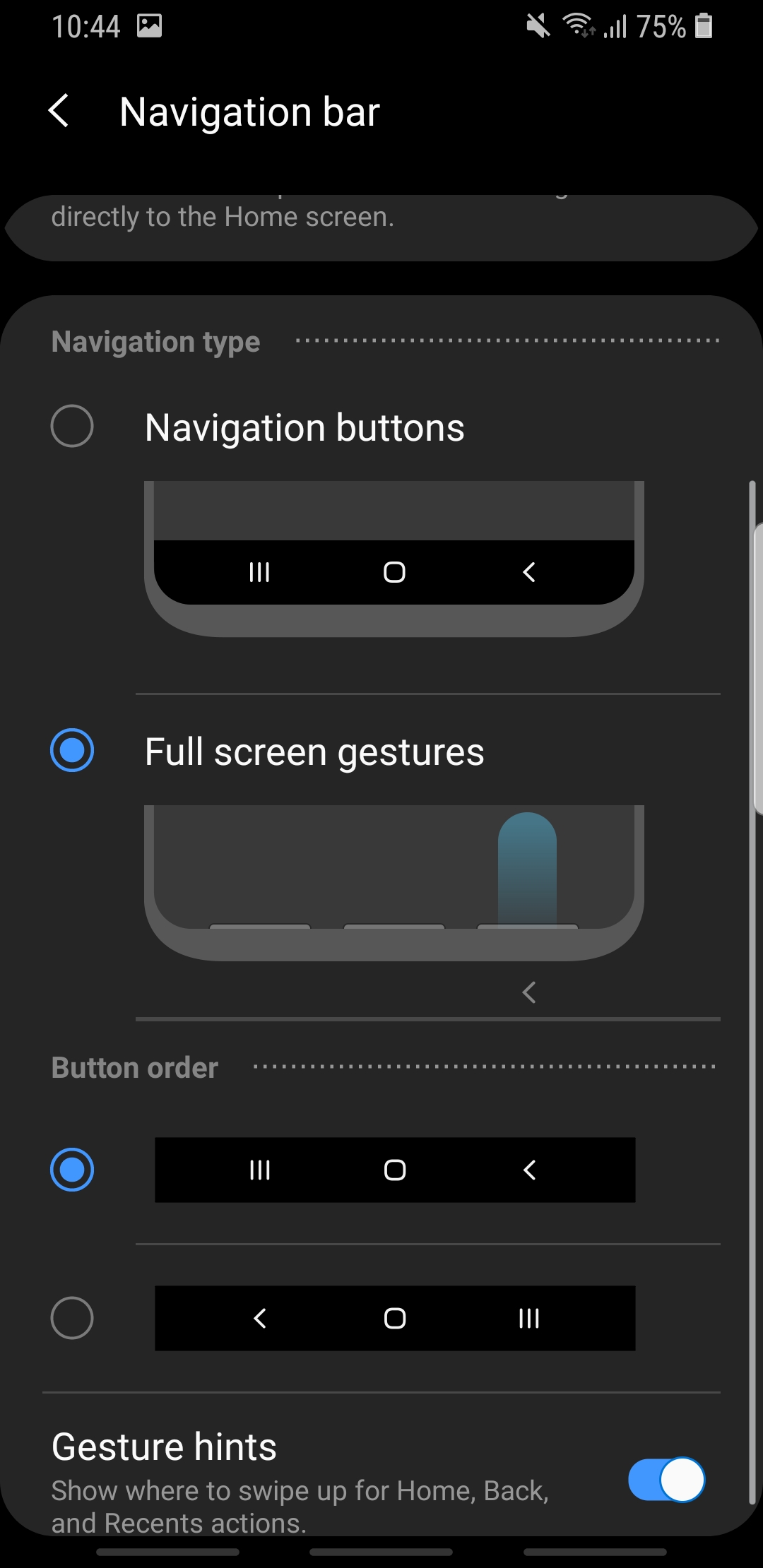Turn off Gesture hints switch

(666, 1479)
